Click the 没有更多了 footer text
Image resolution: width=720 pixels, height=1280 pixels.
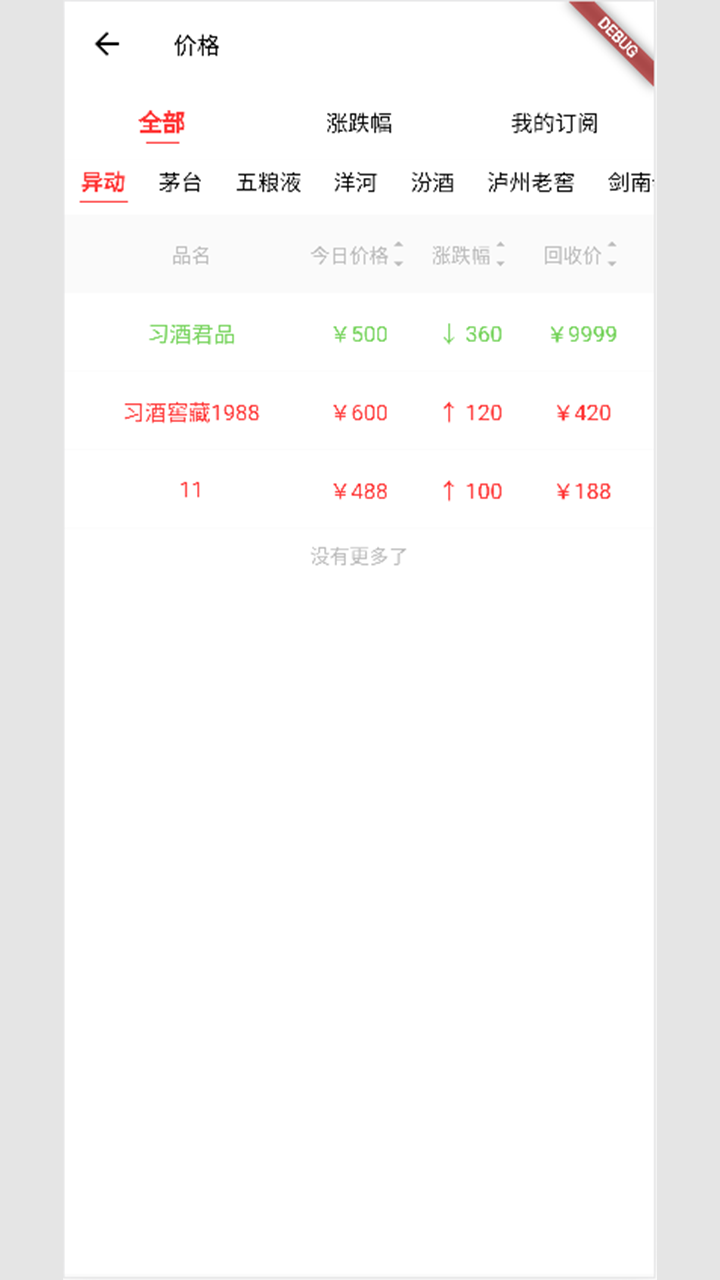click(359, 556)
